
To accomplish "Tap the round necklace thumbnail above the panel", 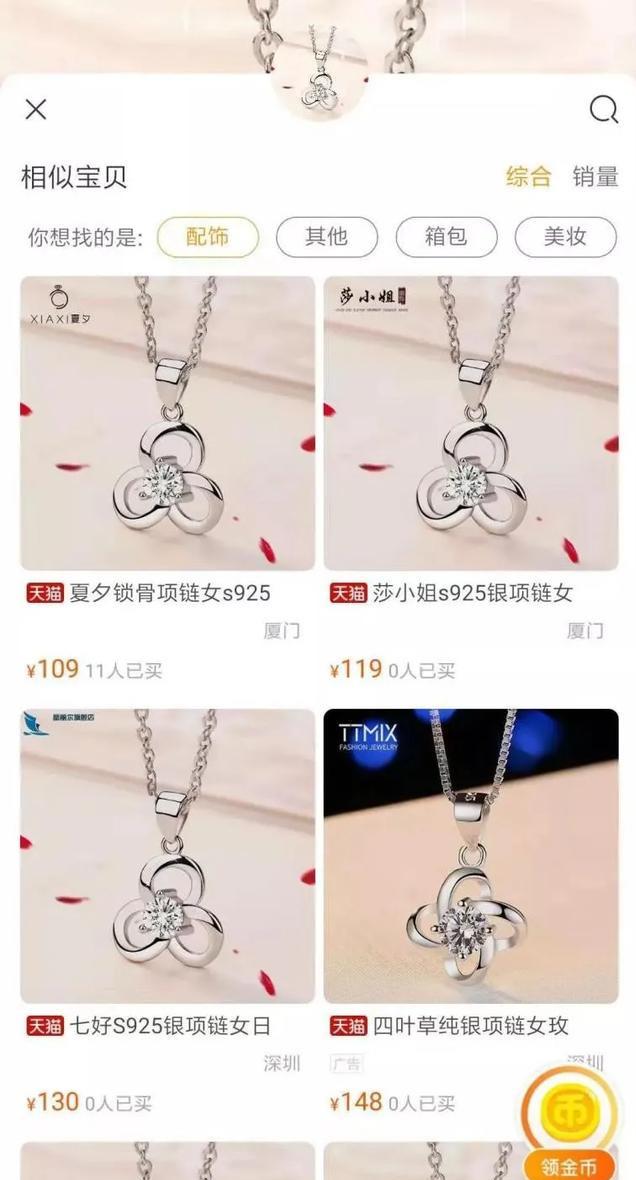I will click(319, 72).
